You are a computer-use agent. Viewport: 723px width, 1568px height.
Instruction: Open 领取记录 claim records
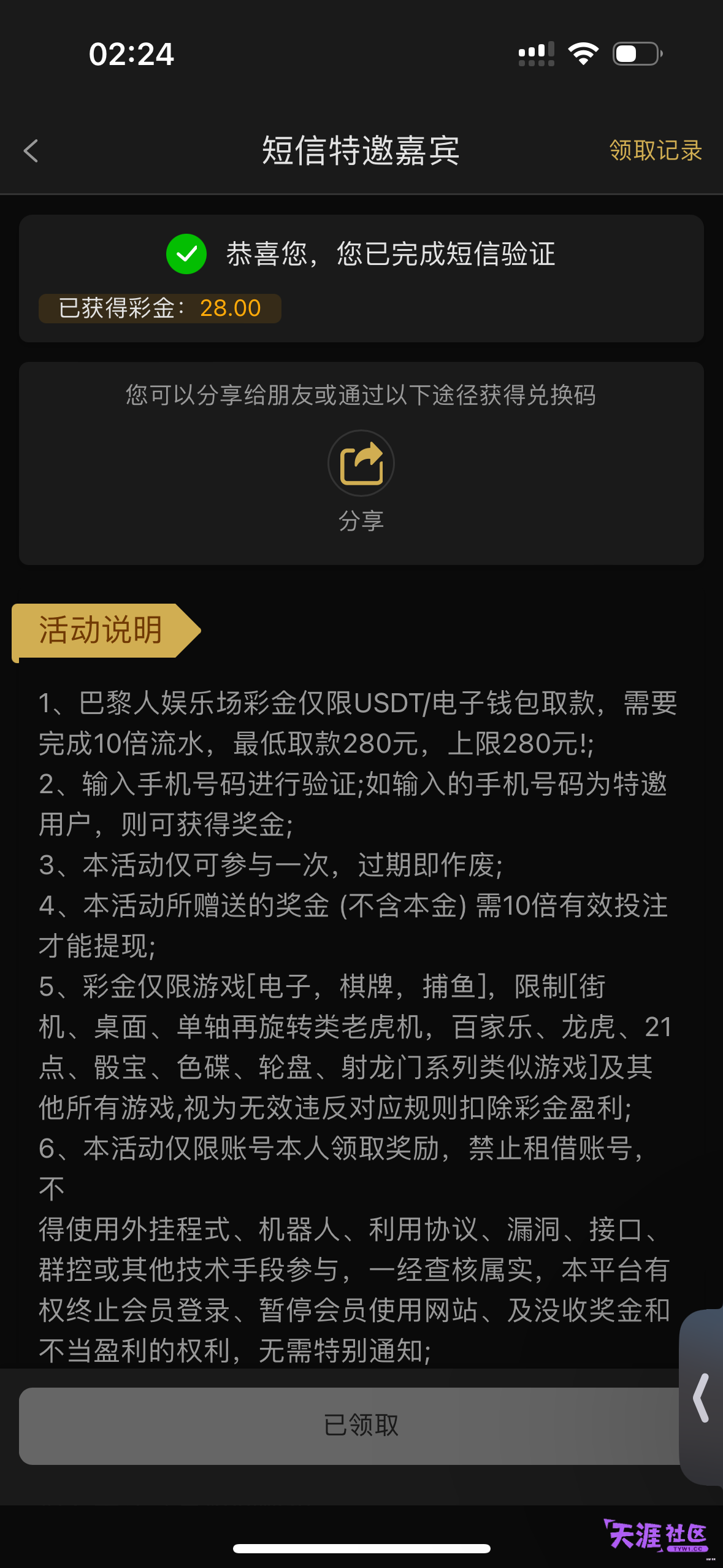point(656,150)
